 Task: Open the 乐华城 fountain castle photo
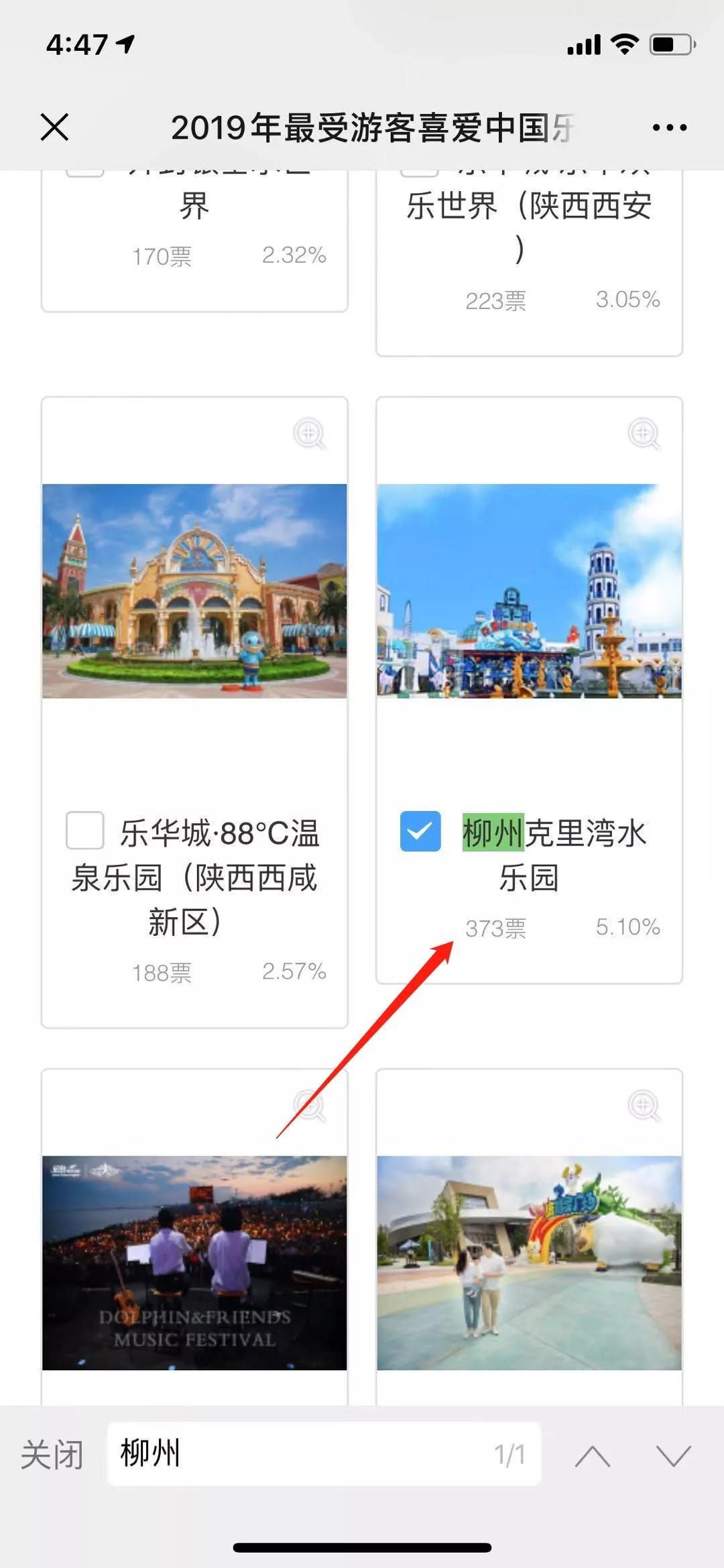194,591
